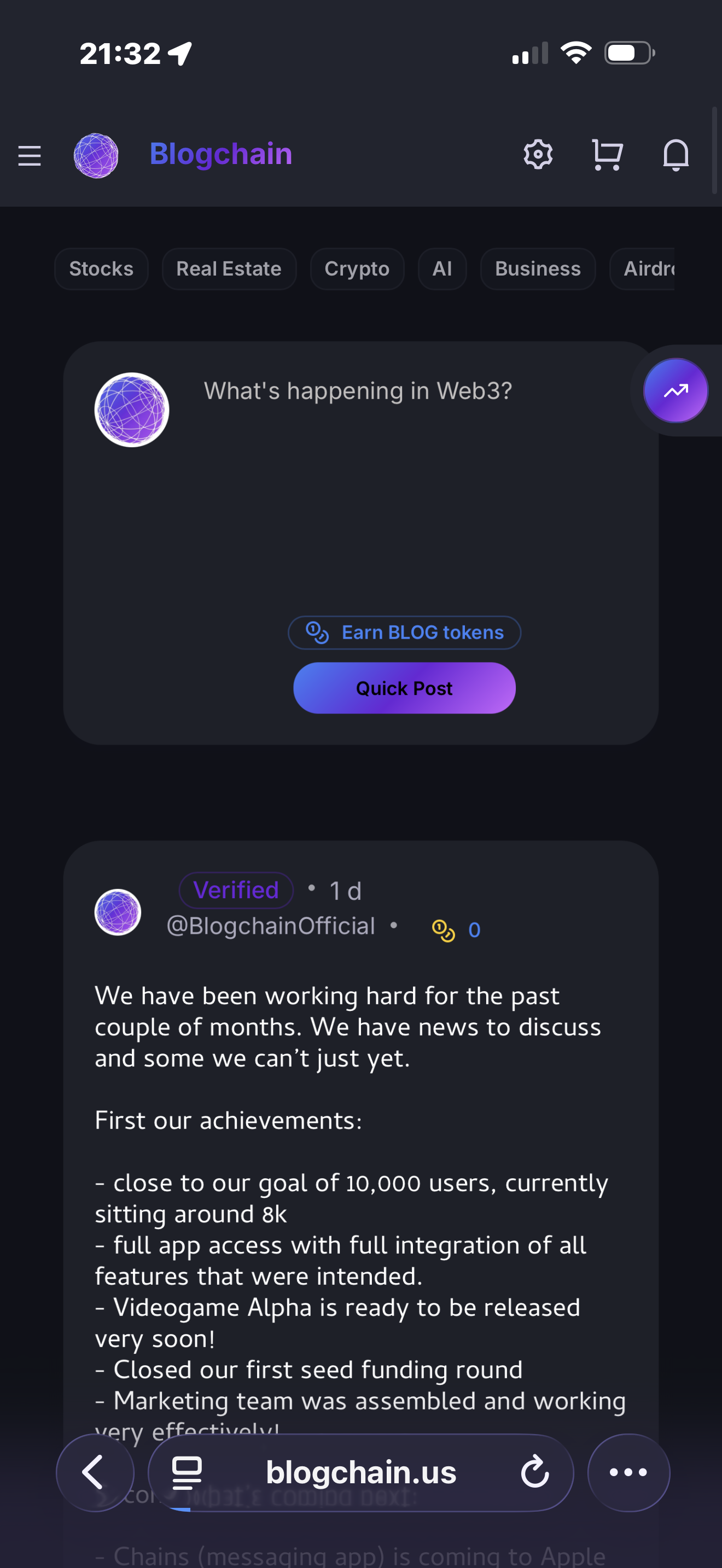Screen dimensions: 722x1568
Task: Click Earn BLOG tokens
Action: (404, 633)
